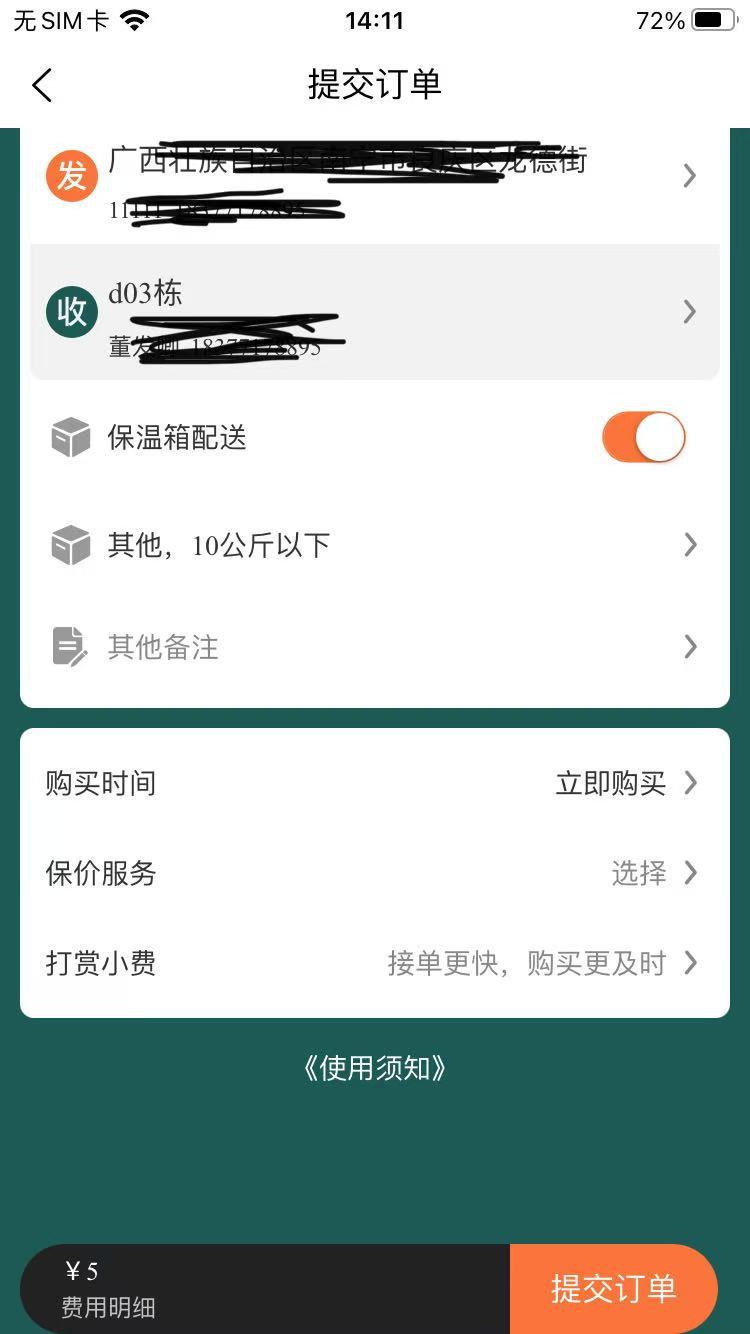This screenshot has height=1334, width=750.
Task: Click the ¥5 price amount
Action: click(x=82, y=1271)
